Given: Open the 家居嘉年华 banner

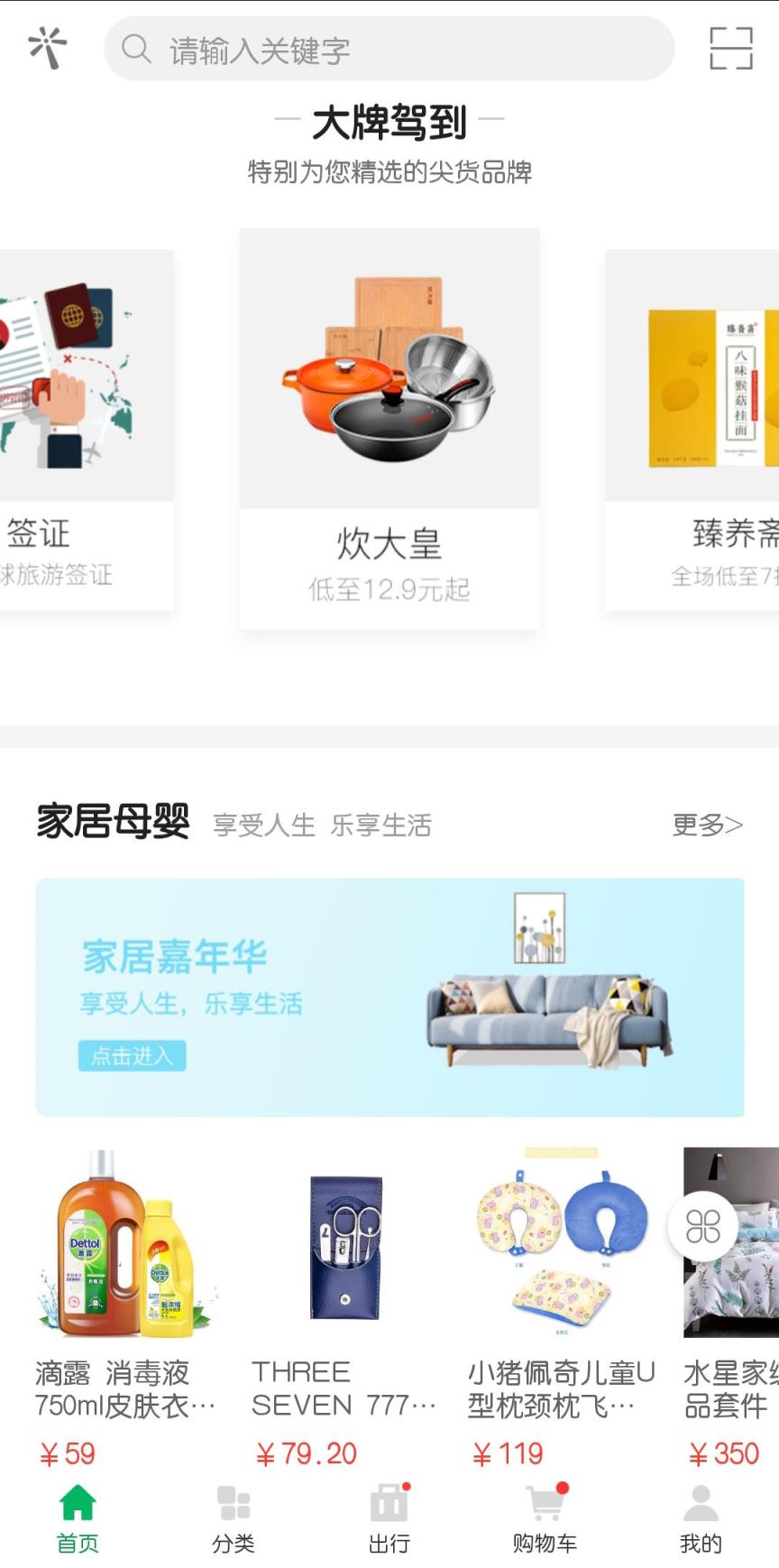Looking at the screenshot, I should pyautogui.click(x=389, y=997).
